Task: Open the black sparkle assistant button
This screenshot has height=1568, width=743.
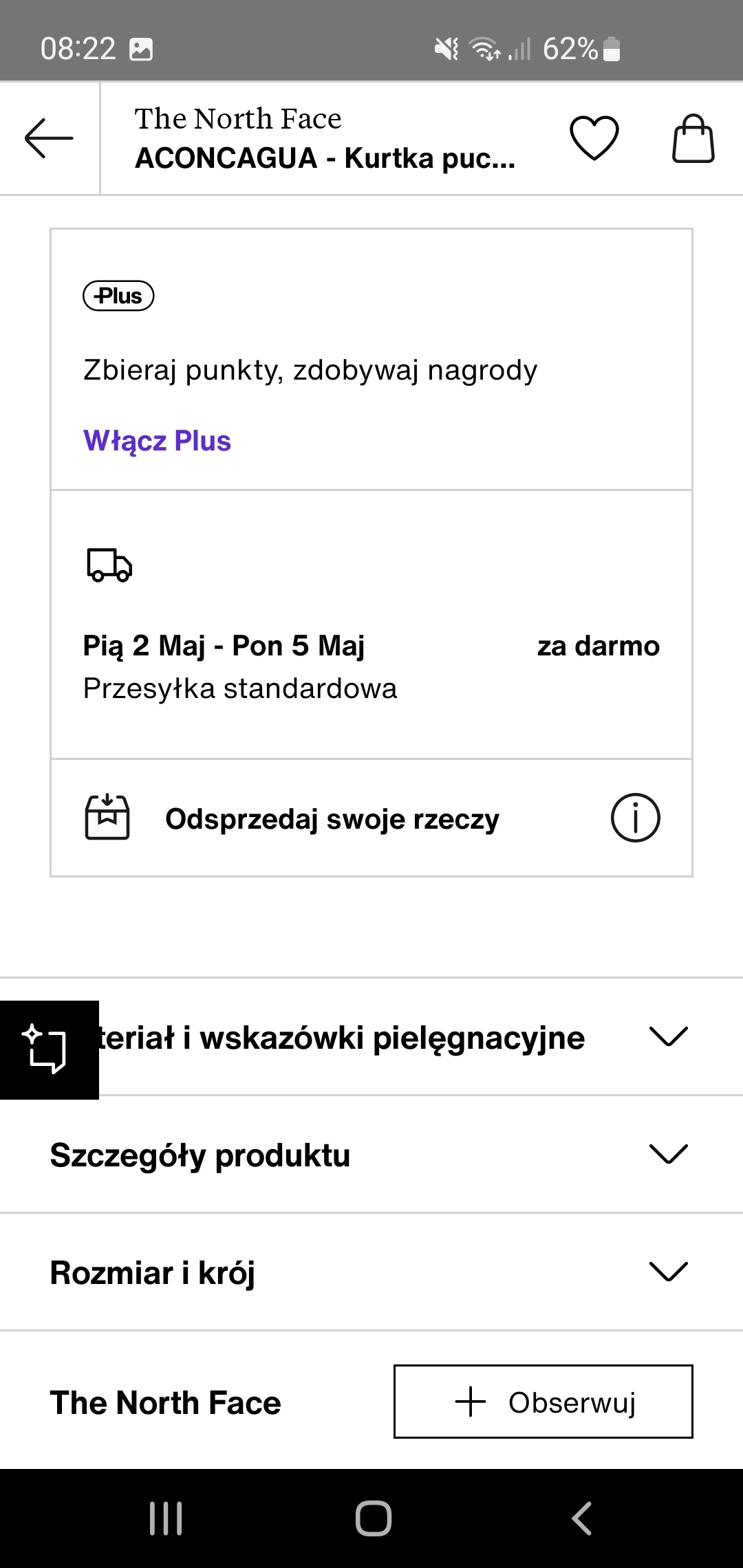Action: (x=49, y=1049)
